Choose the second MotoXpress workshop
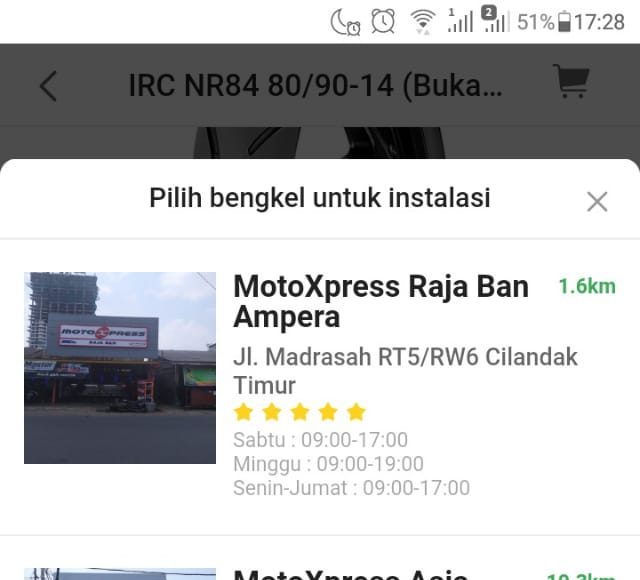Screen dimensions: 640x580 pyautogui.click(x=350, y=571)
